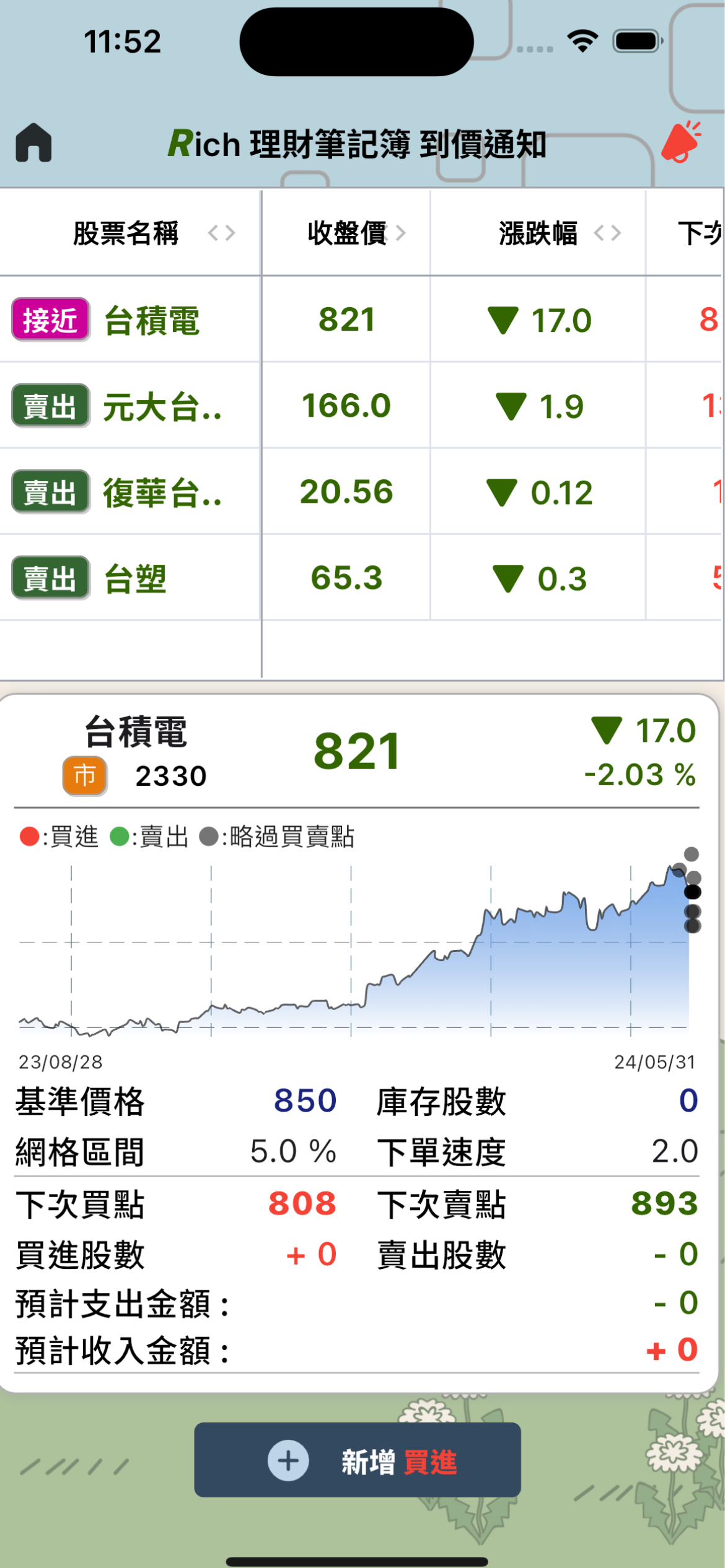The image size is (725, 1568).
Task: Go to the home screen icon
Action: (33, 142)
